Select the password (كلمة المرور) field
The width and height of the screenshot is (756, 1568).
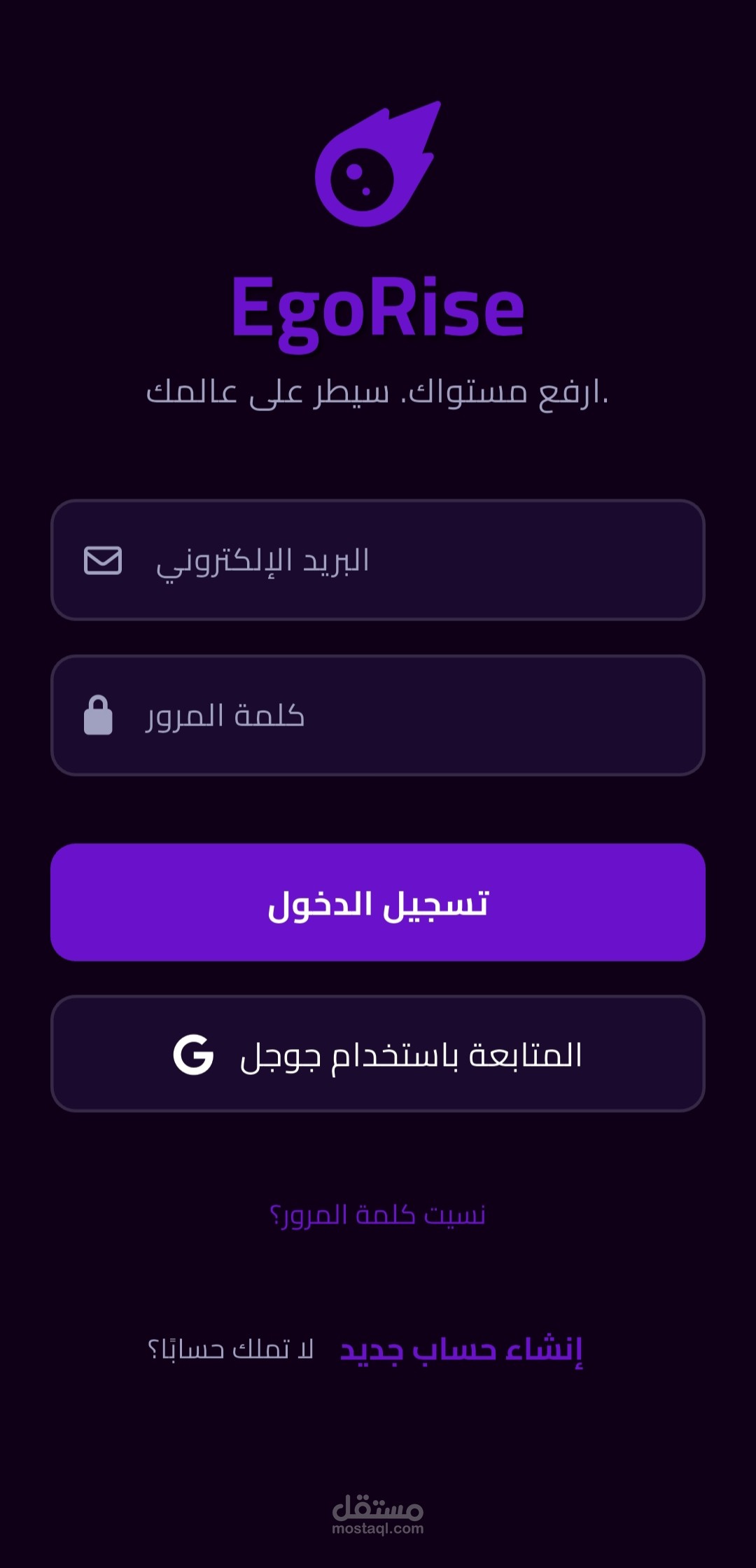coord(378,715)
